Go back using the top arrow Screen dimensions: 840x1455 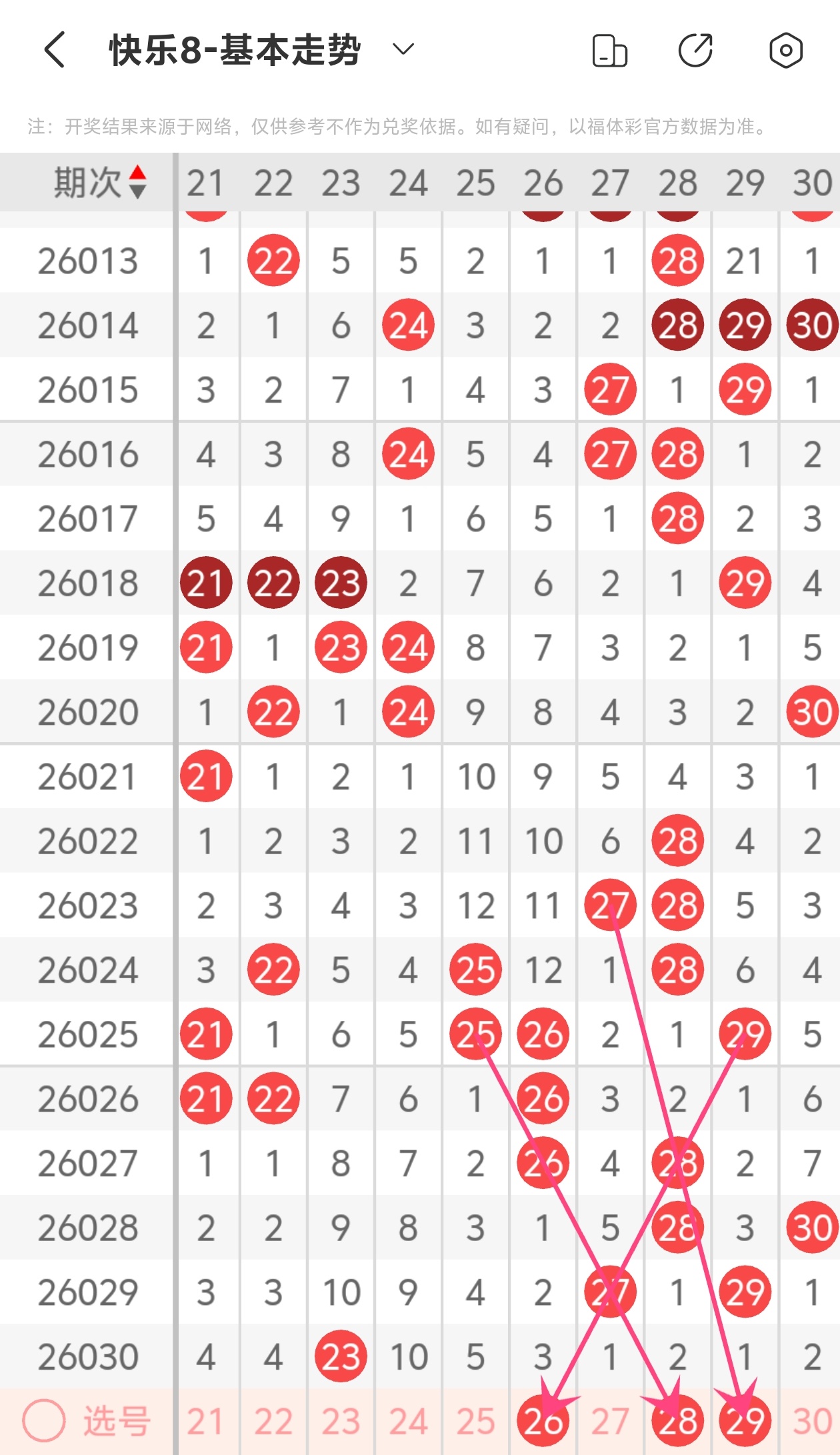click(55, 50)
